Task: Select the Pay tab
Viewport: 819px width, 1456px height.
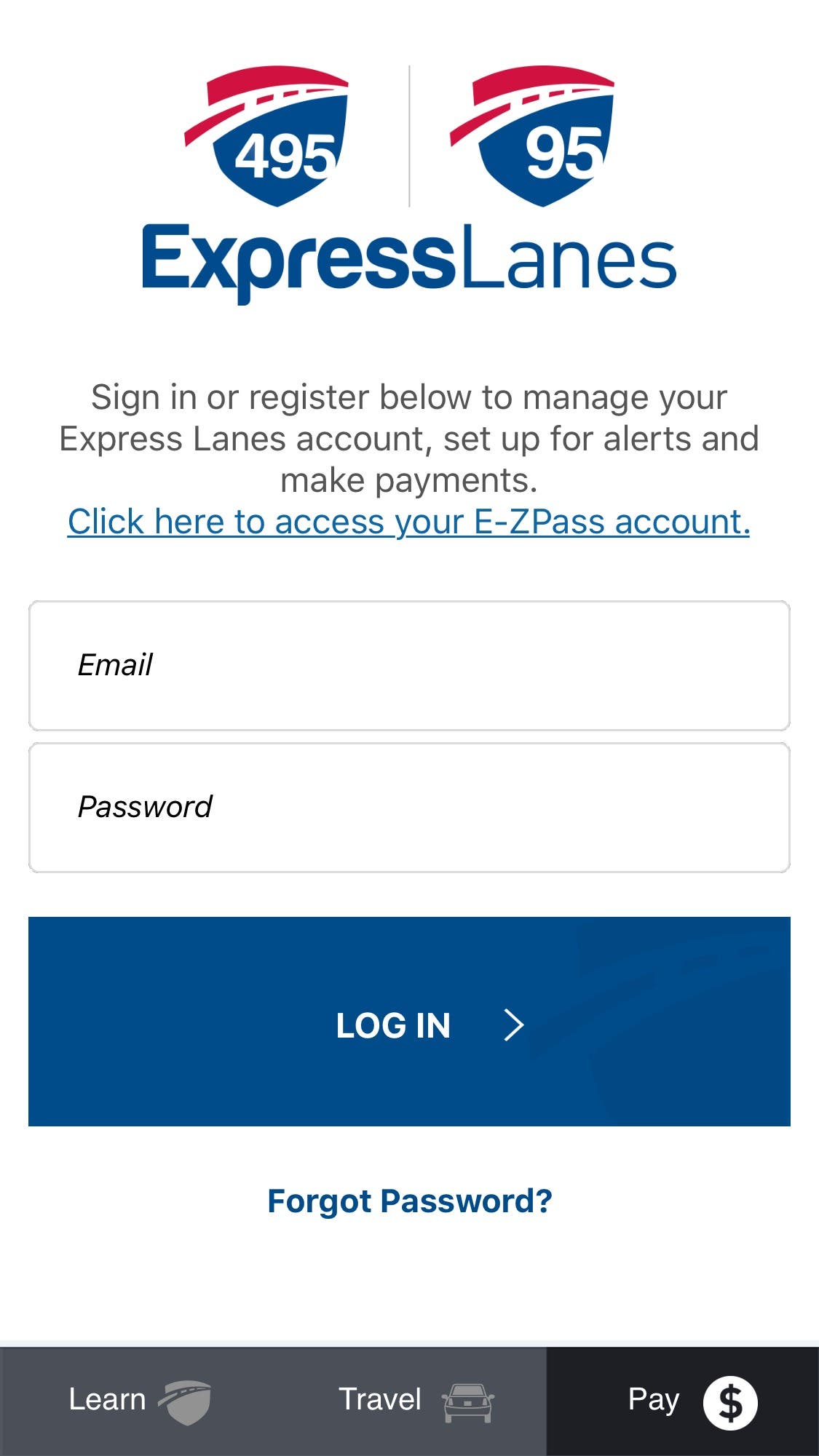Action: tap(684, 1400)
